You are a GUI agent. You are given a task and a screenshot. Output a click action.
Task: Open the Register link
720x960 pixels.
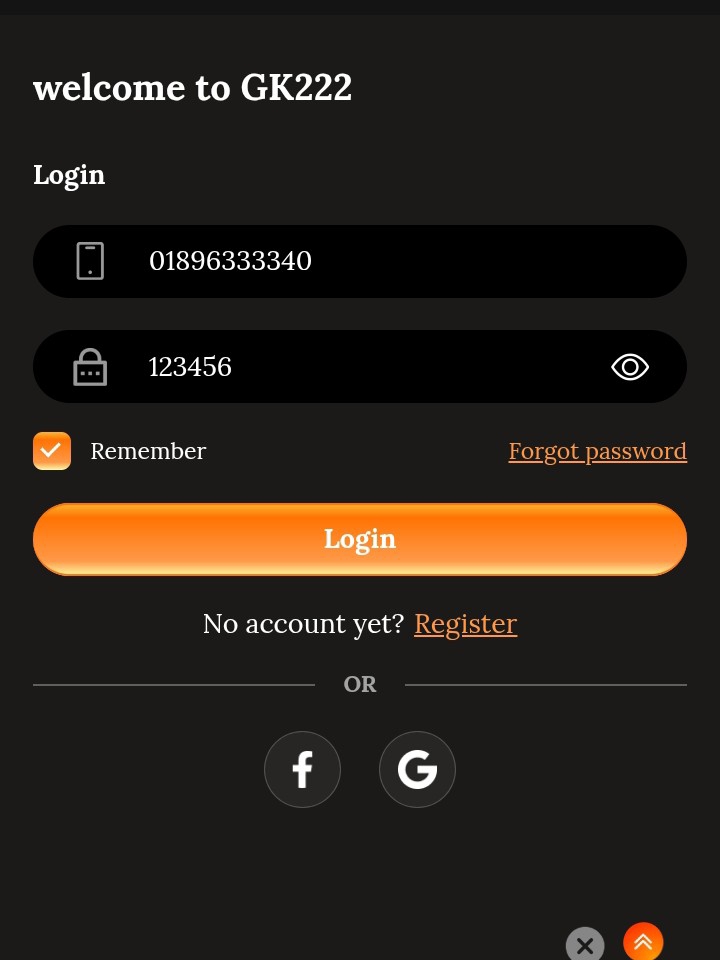[465, 624]
